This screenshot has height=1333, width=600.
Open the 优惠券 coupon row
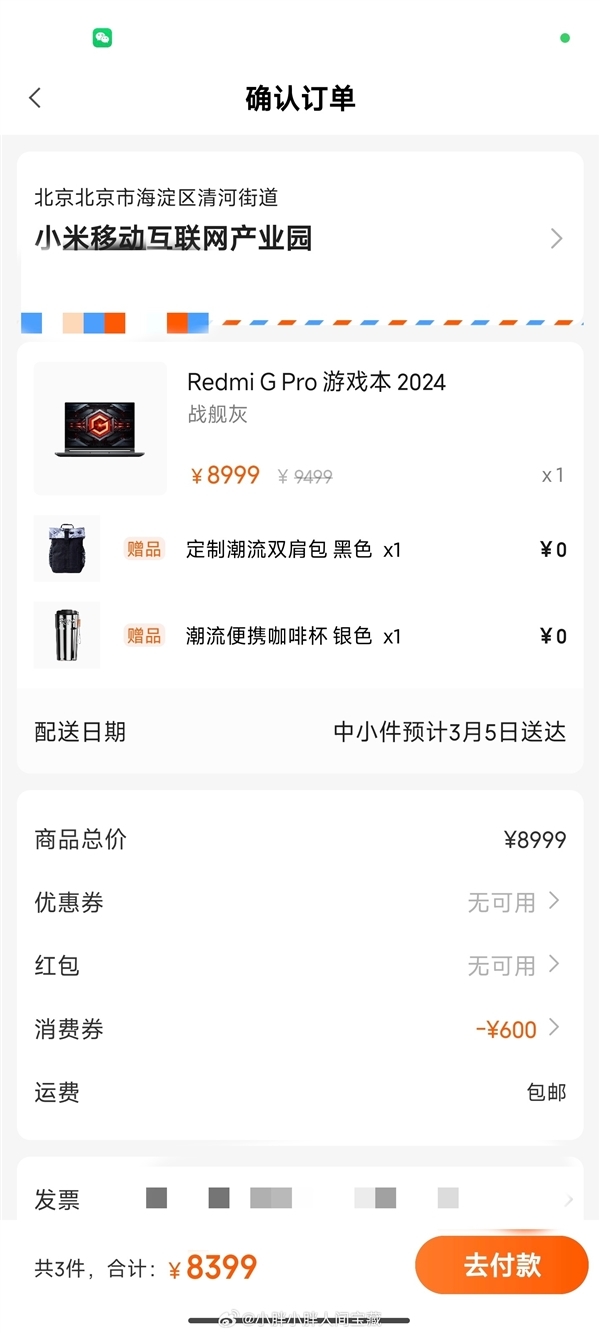point(300,902)
